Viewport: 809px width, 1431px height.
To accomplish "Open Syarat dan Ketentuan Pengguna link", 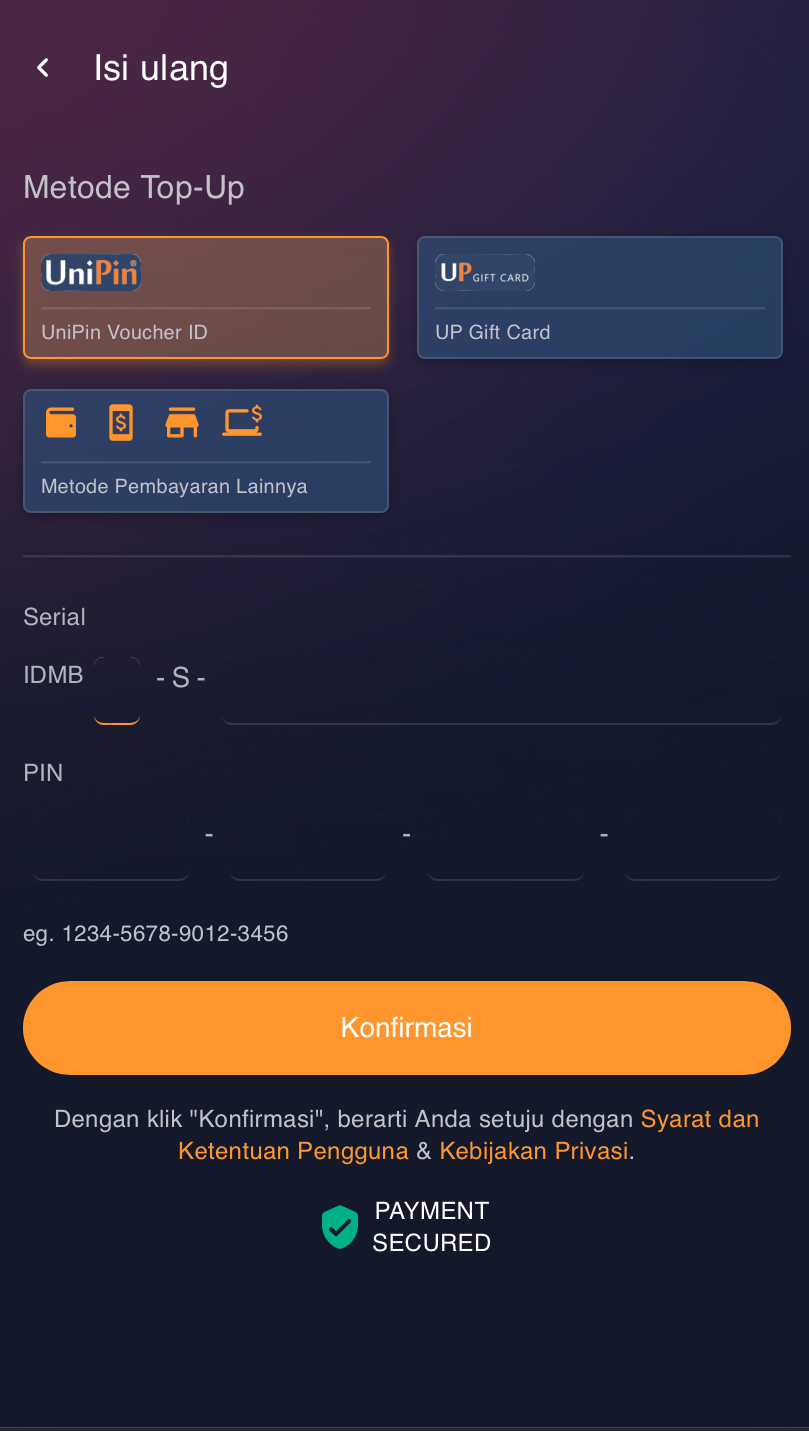I will coord(293,1151).
